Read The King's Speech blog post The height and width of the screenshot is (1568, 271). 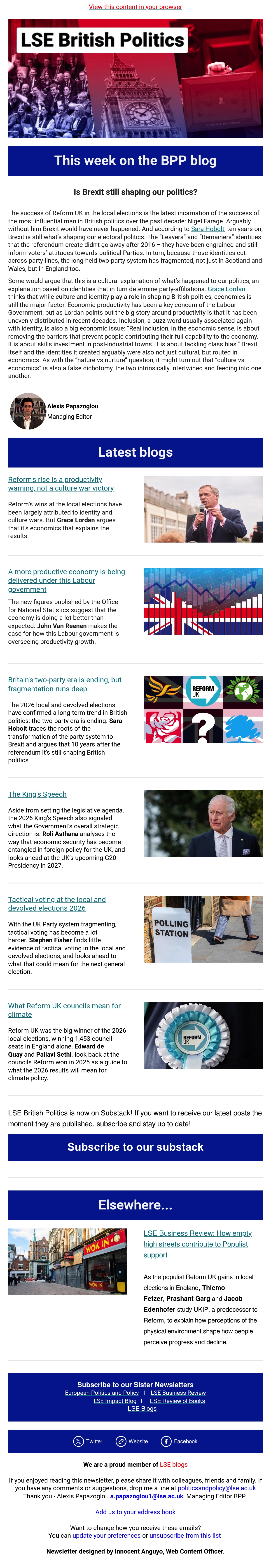pos(37,794)
